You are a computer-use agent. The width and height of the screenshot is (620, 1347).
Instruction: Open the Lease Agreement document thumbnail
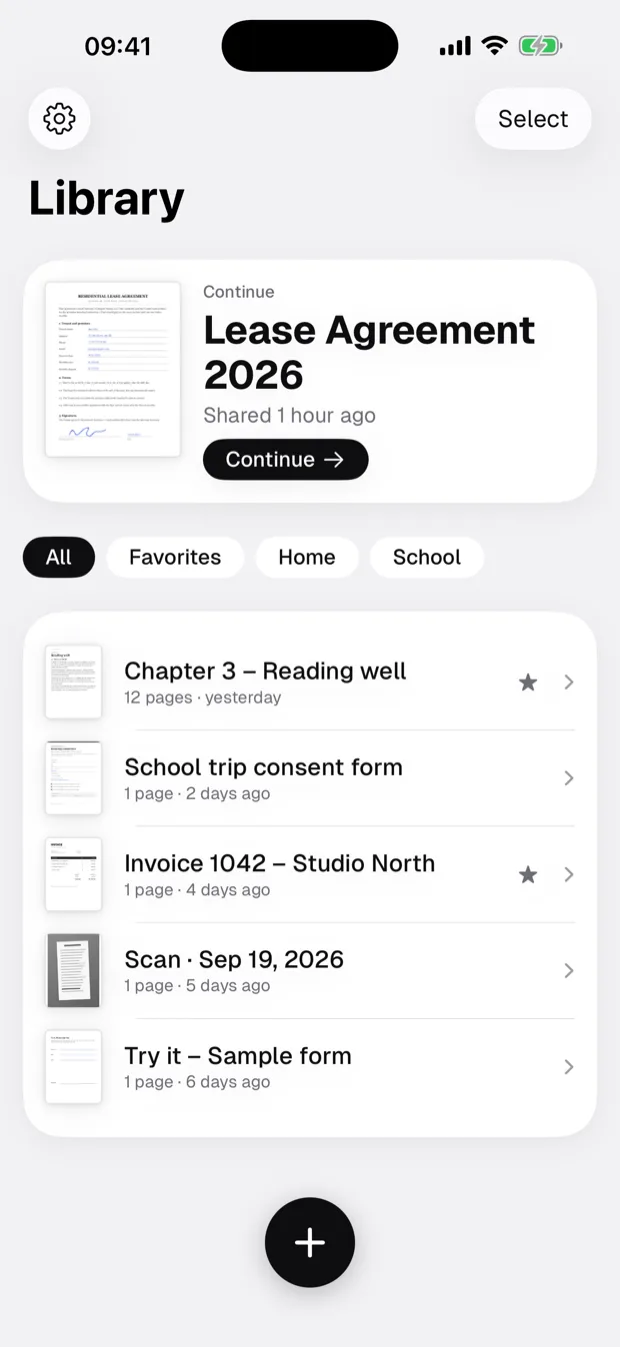click(x=113, y=369)
